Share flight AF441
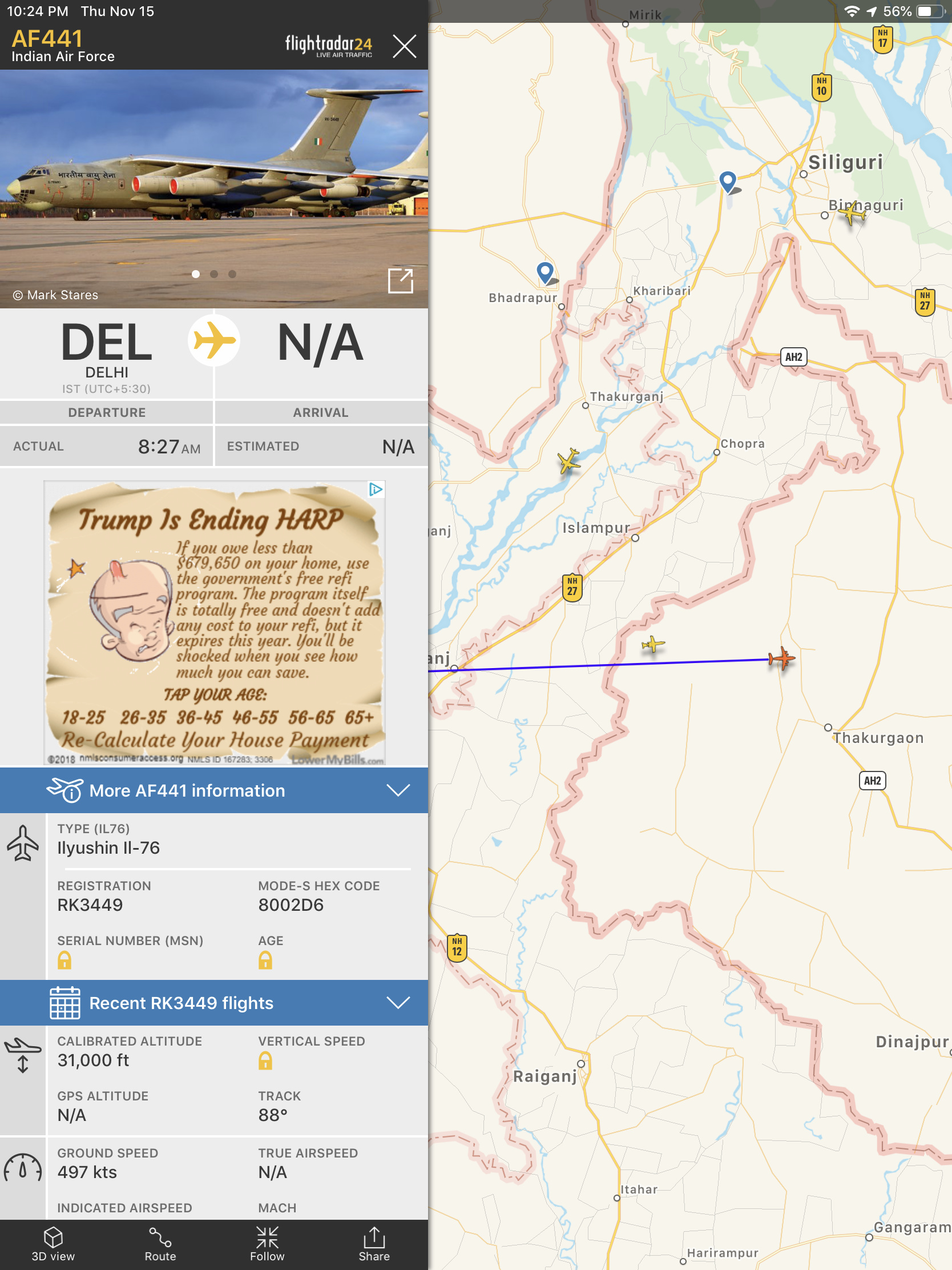The image size is (952, 1270). tap(374, 1244)
